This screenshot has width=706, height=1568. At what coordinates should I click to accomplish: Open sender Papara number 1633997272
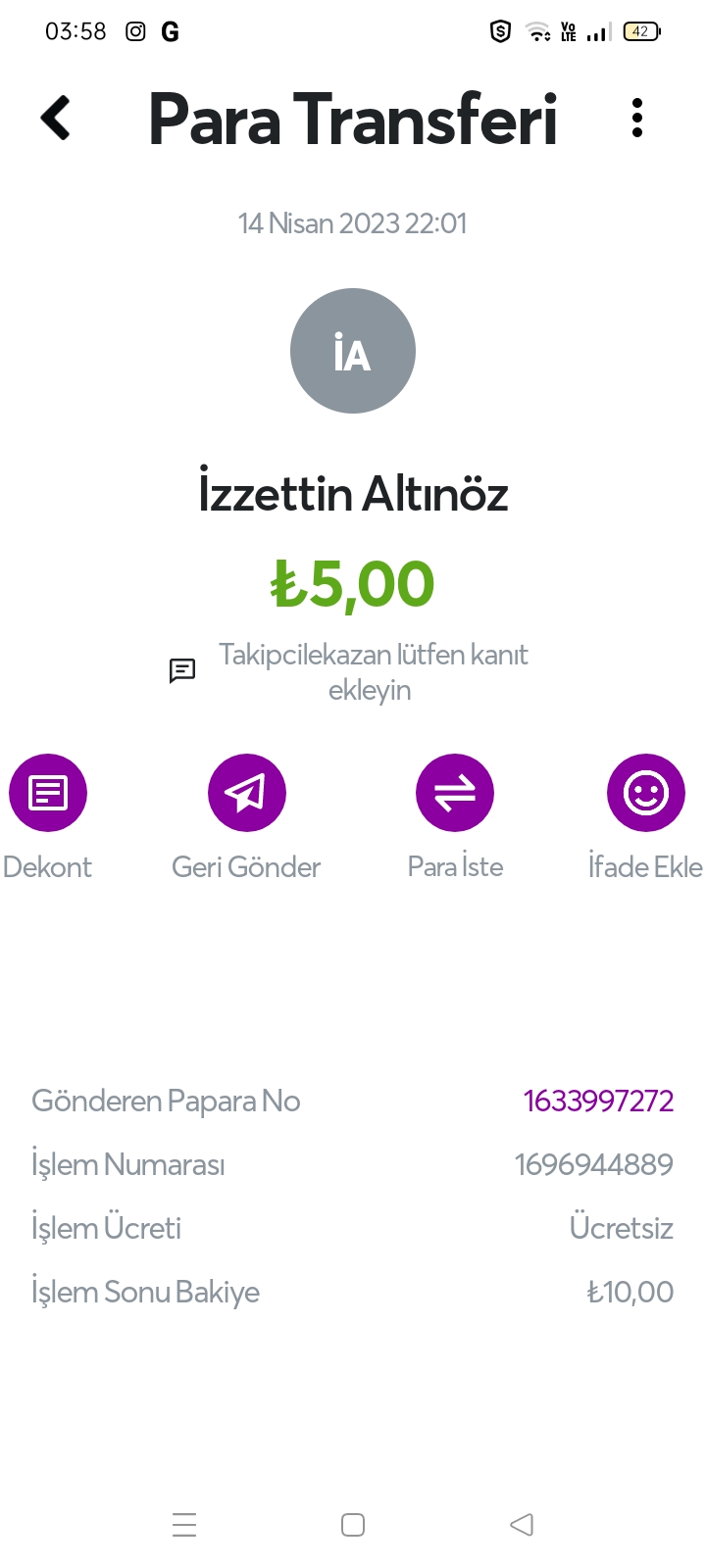[x=598, y=1101]
